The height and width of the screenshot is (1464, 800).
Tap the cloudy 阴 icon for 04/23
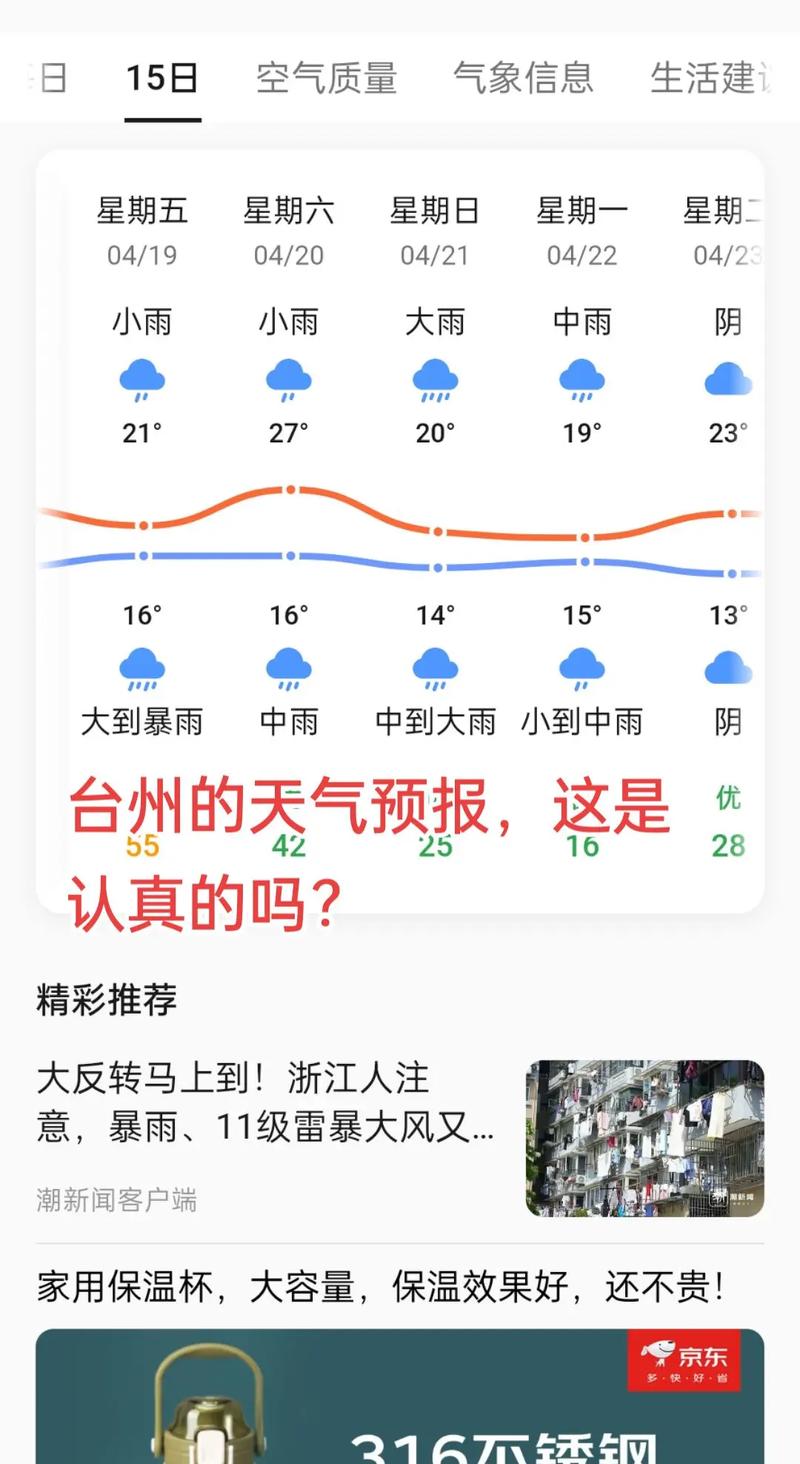pyautogui.click(x=727, y=378)
